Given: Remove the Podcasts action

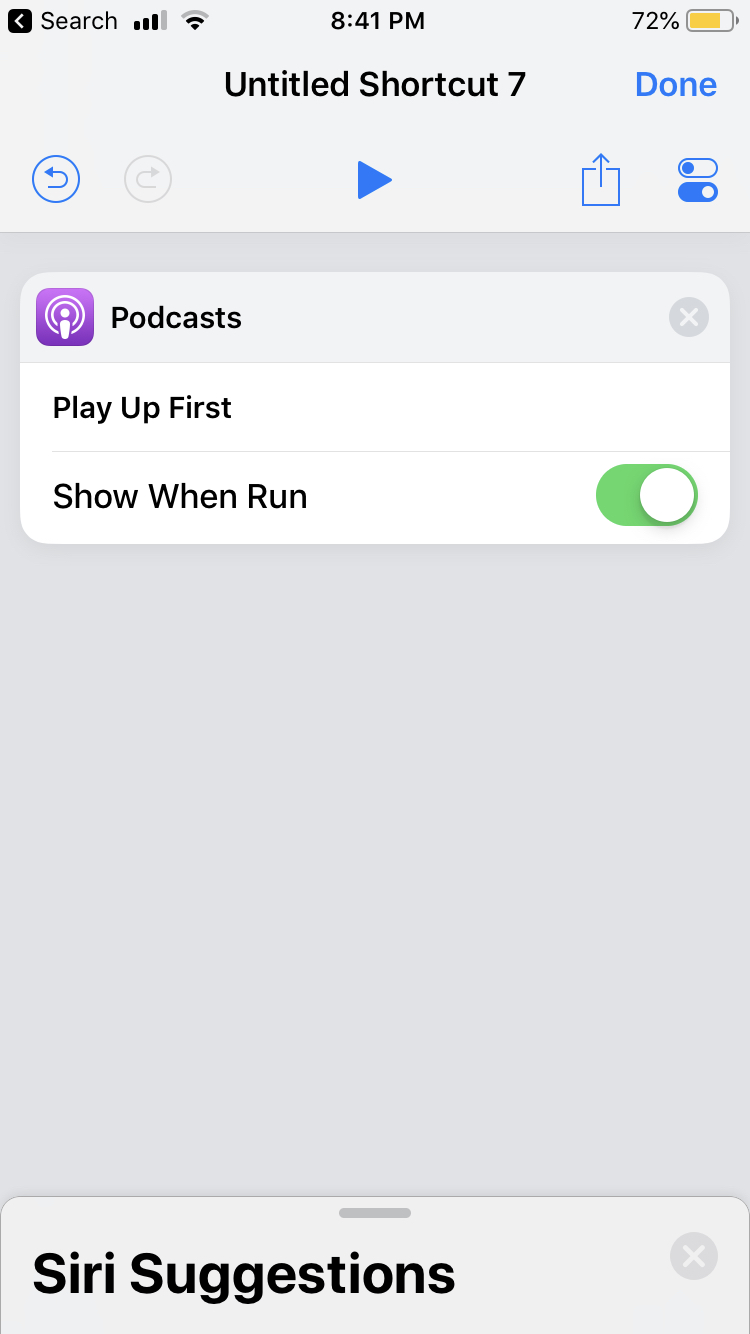Looking at the screenshot, I should (x=688, y=318).
